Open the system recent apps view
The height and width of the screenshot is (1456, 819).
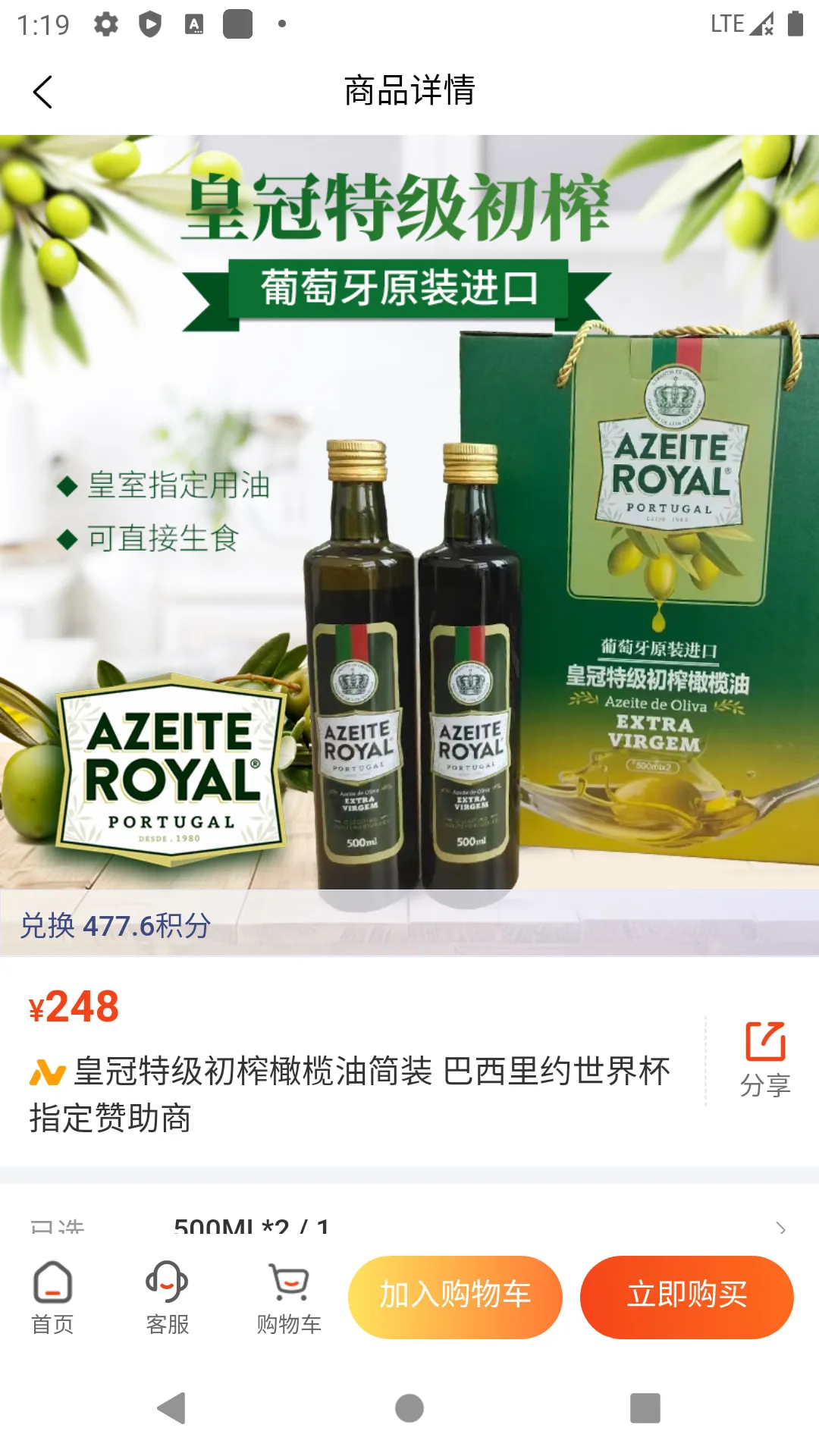pos(645,1408)
